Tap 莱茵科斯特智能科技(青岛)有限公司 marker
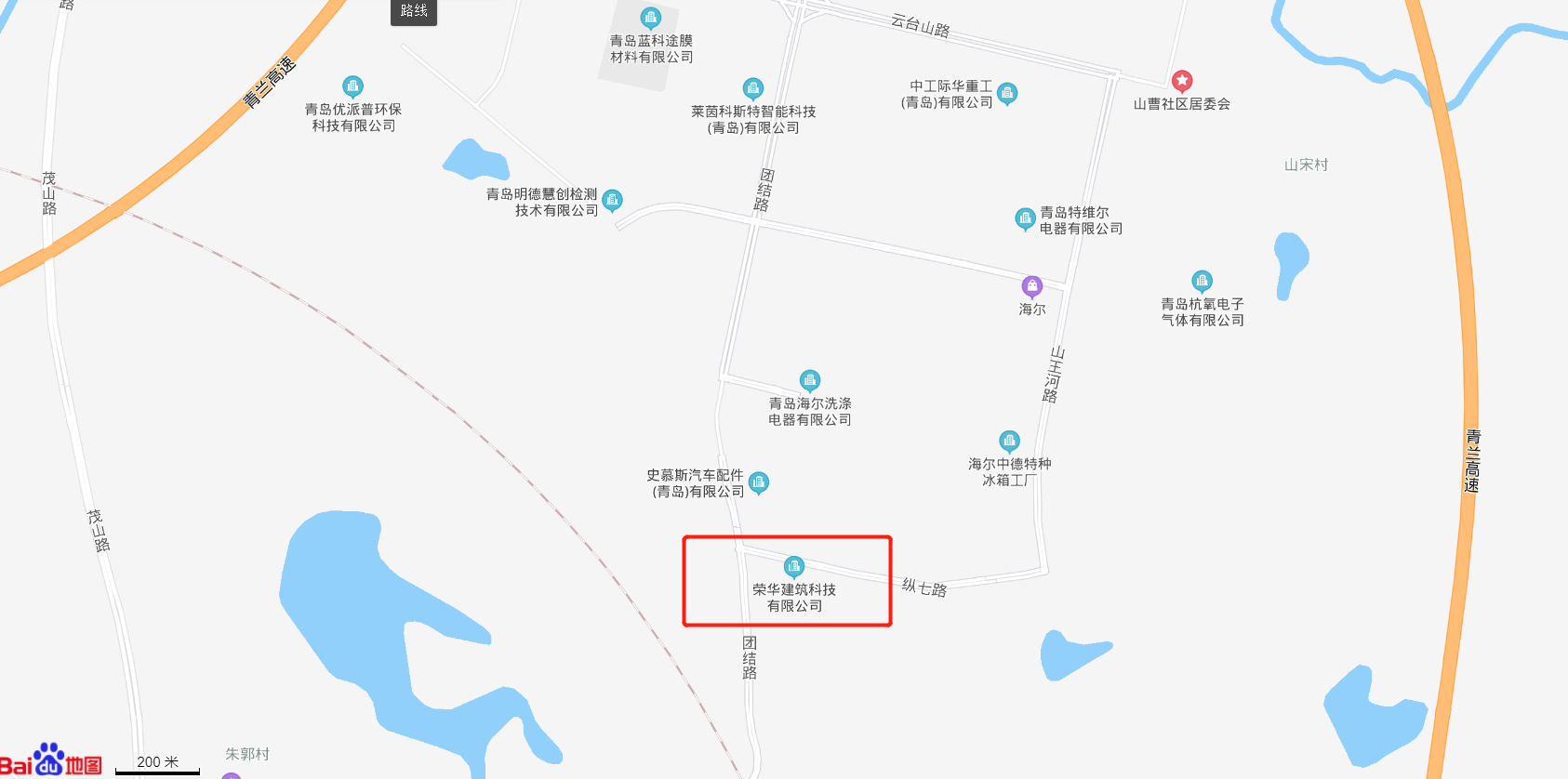 coord(753,88)
